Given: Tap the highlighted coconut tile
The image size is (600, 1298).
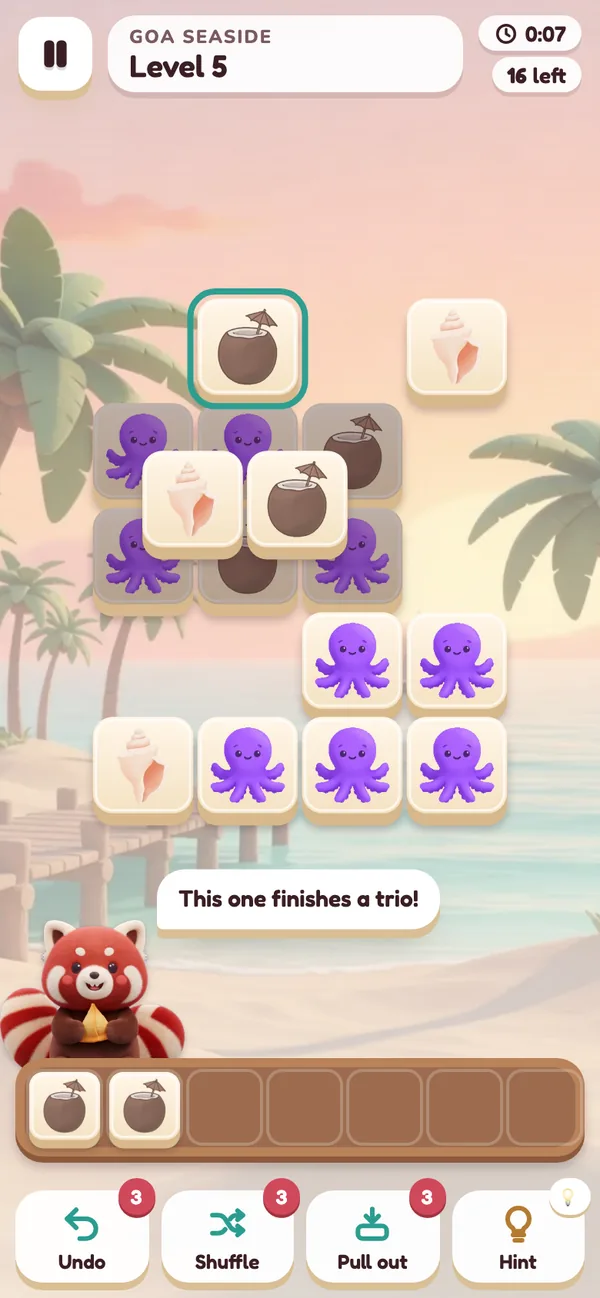Looking at the screenshot, I should 248,348.
